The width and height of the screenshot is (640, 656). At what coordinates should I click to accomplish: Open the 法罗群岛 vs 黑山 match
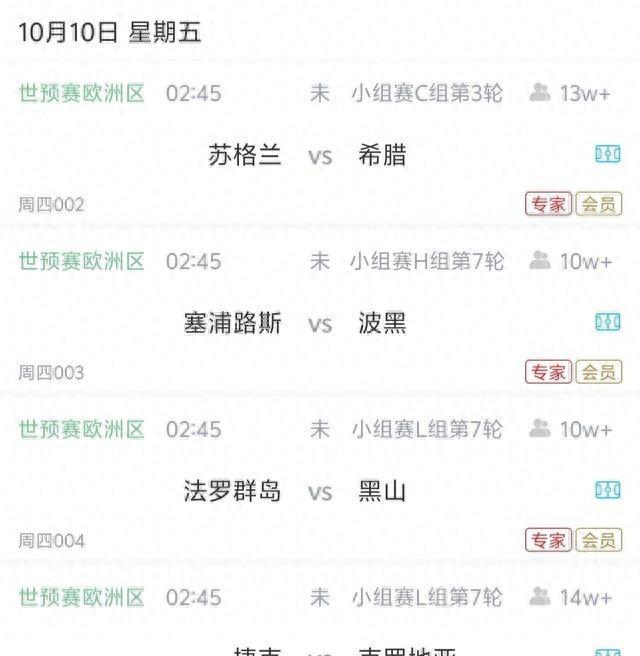click(x=295, y=491)
